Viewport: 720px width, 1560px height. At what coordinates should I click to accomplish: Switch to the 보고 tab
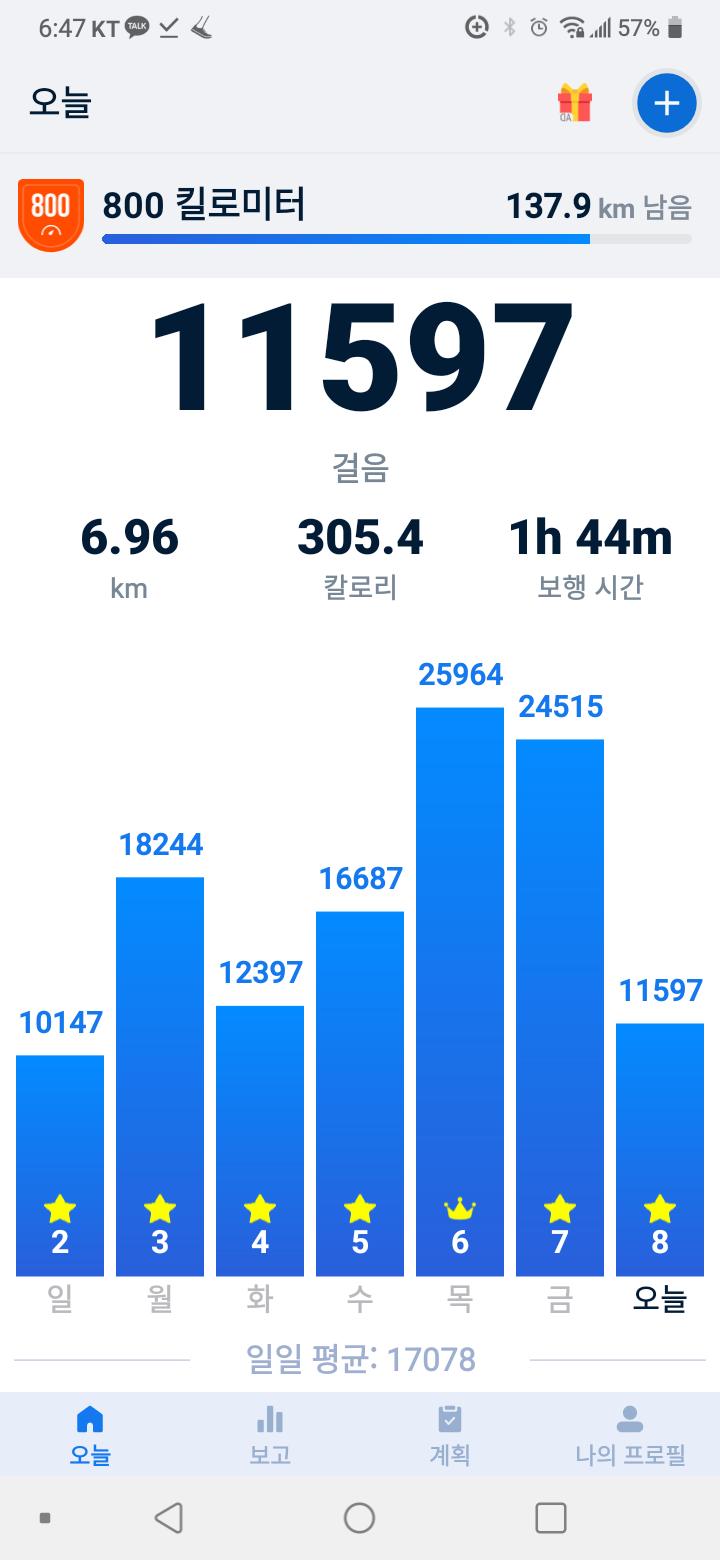(270, 1435)
